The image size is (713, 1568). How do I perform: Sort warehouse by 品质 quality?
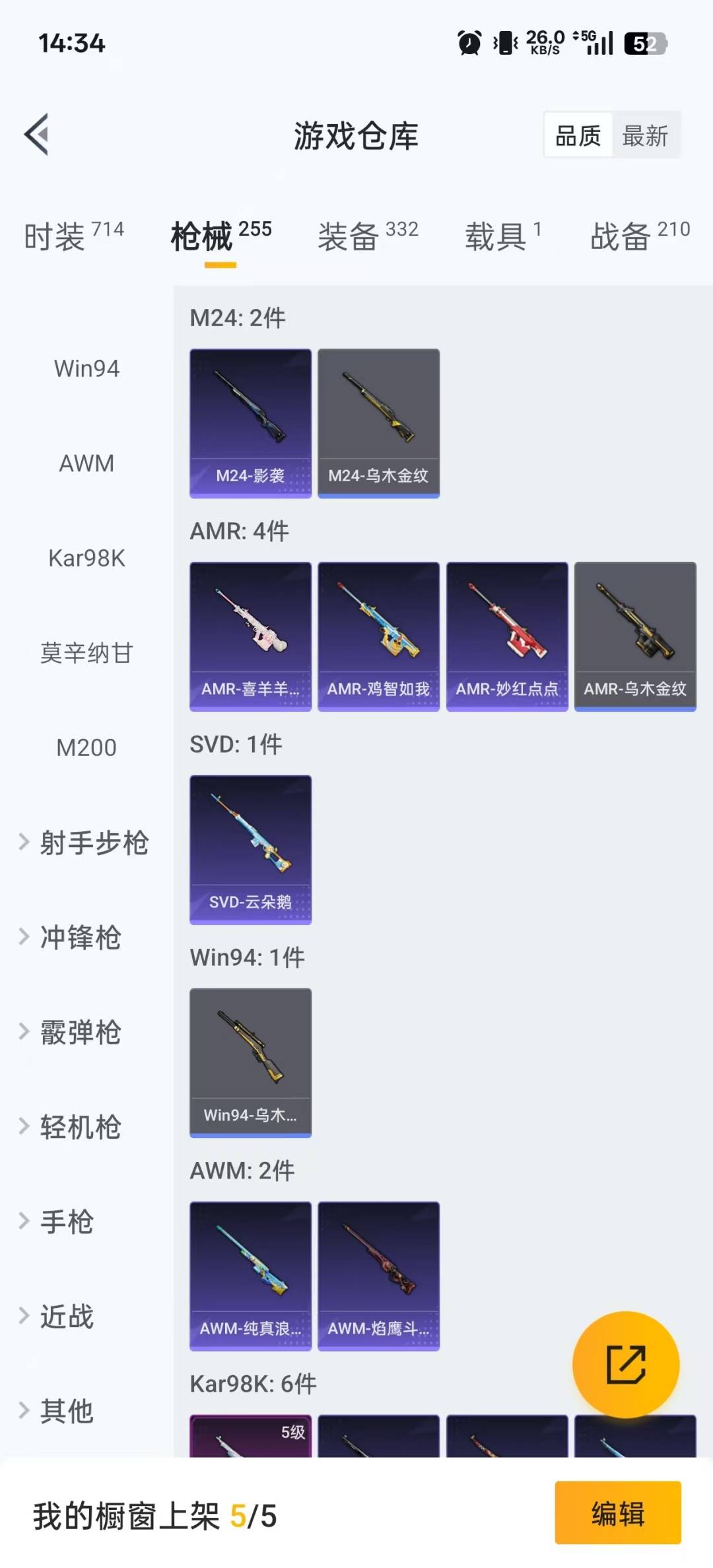577,135
